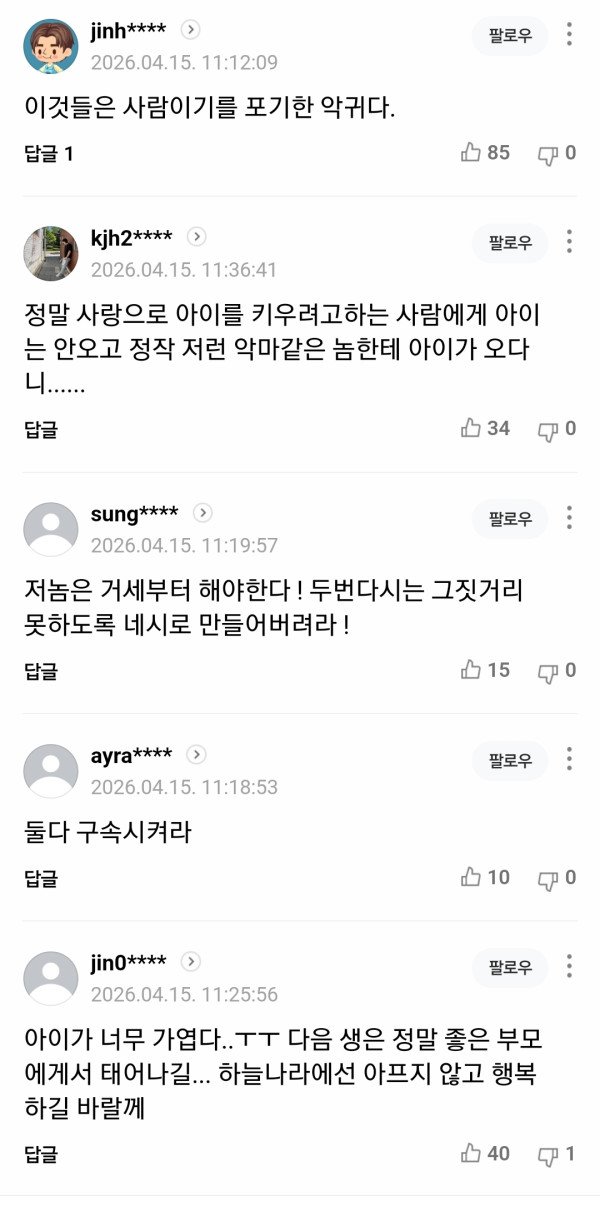Follow user kjh2****
The height and width of the screenshot is (1206, 600).
[x=510, y=243]
